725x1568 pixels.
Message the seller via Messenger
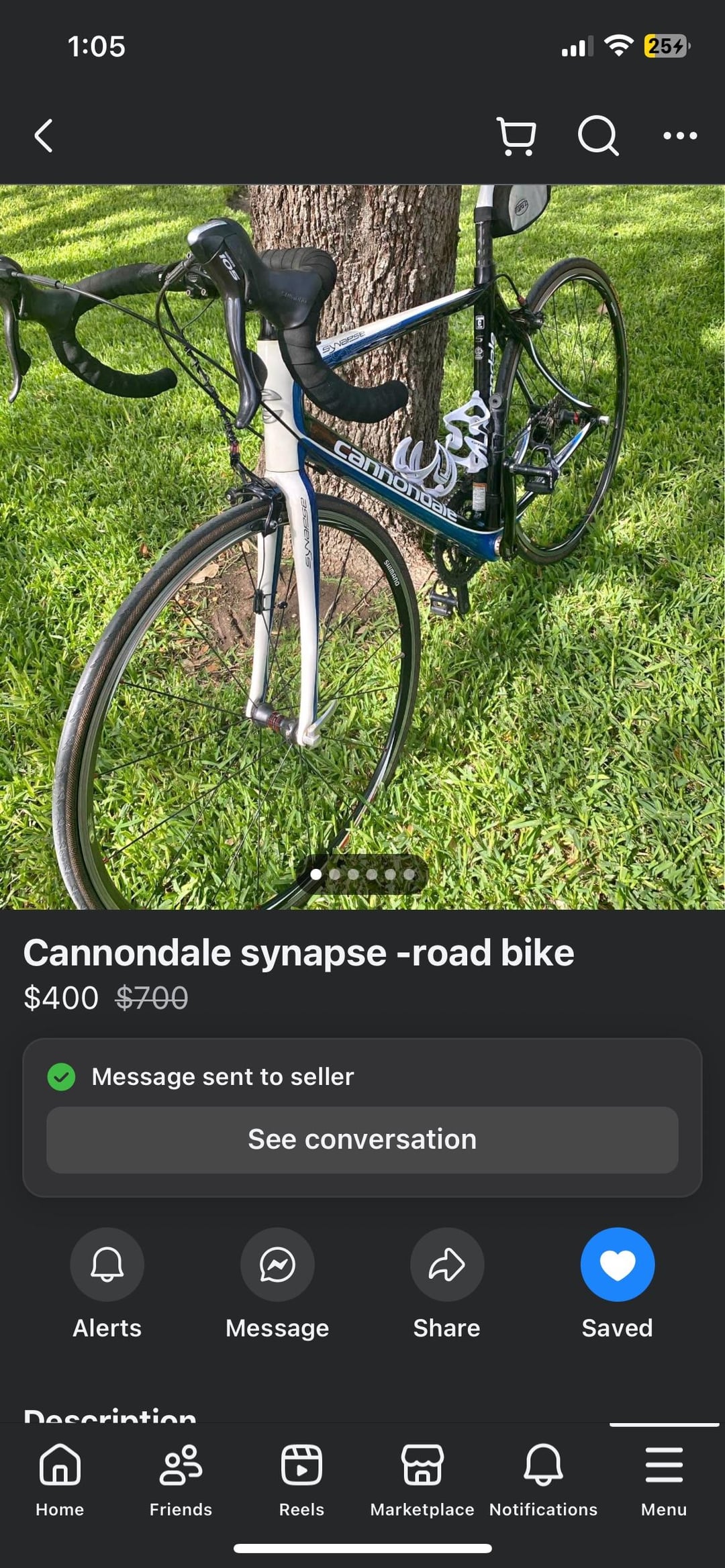[x=277, y=1265]
